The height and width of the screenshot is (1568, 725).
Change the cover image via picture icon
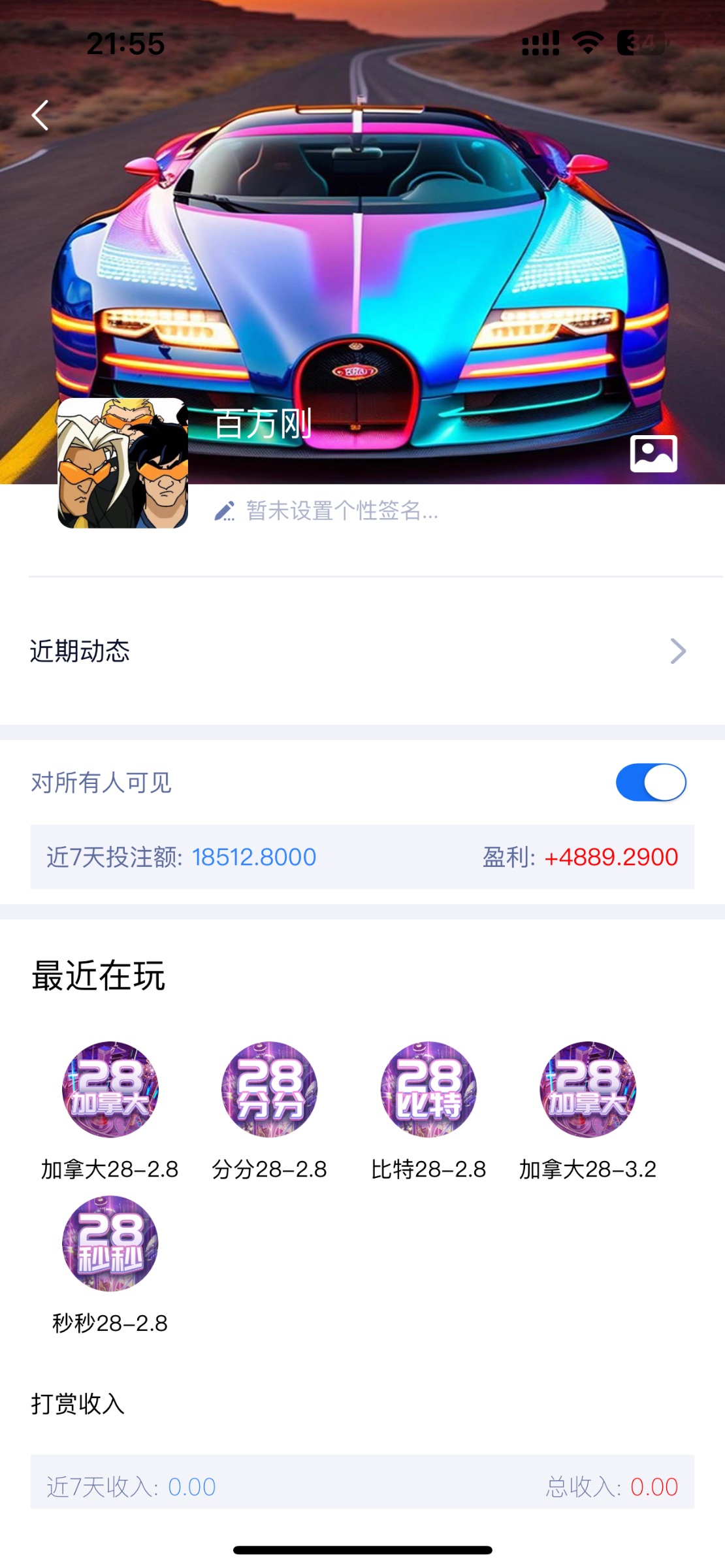tap(653, 453)
